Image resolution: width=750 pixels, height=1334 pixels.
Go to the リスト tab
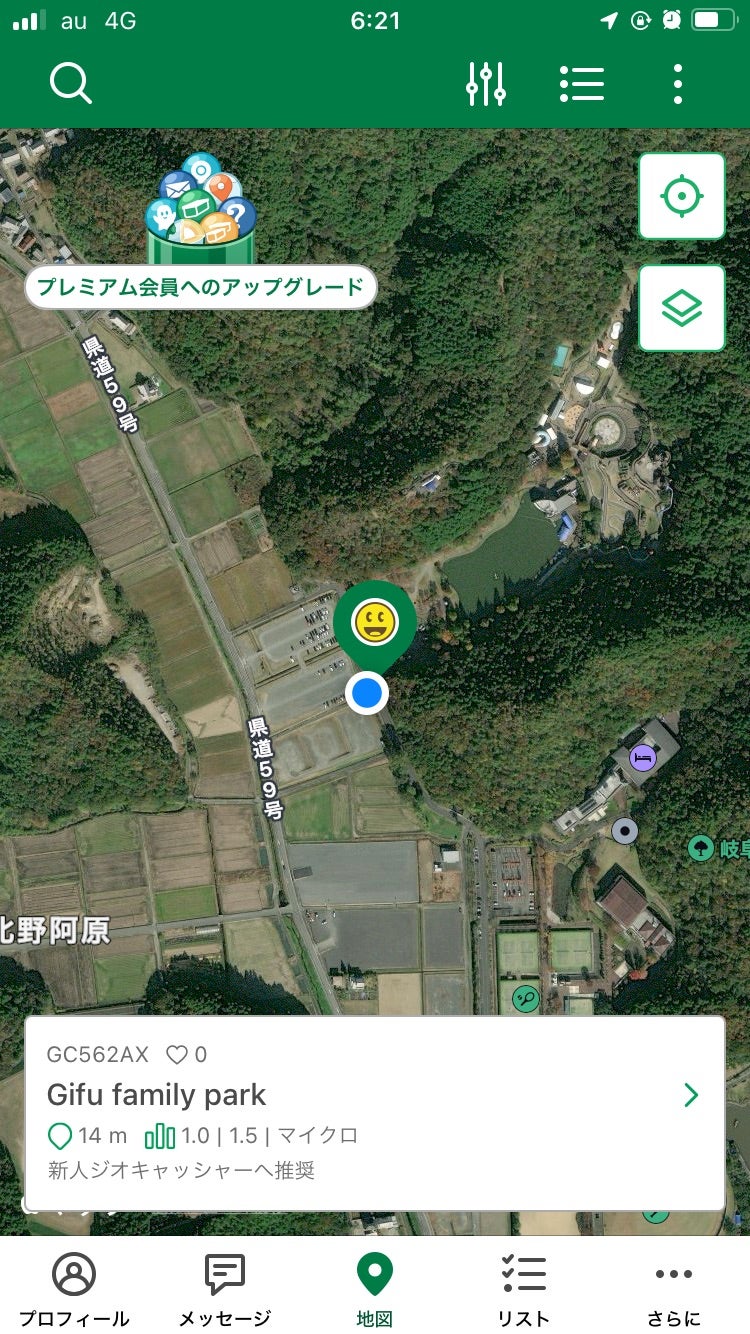click(524, 1288)
